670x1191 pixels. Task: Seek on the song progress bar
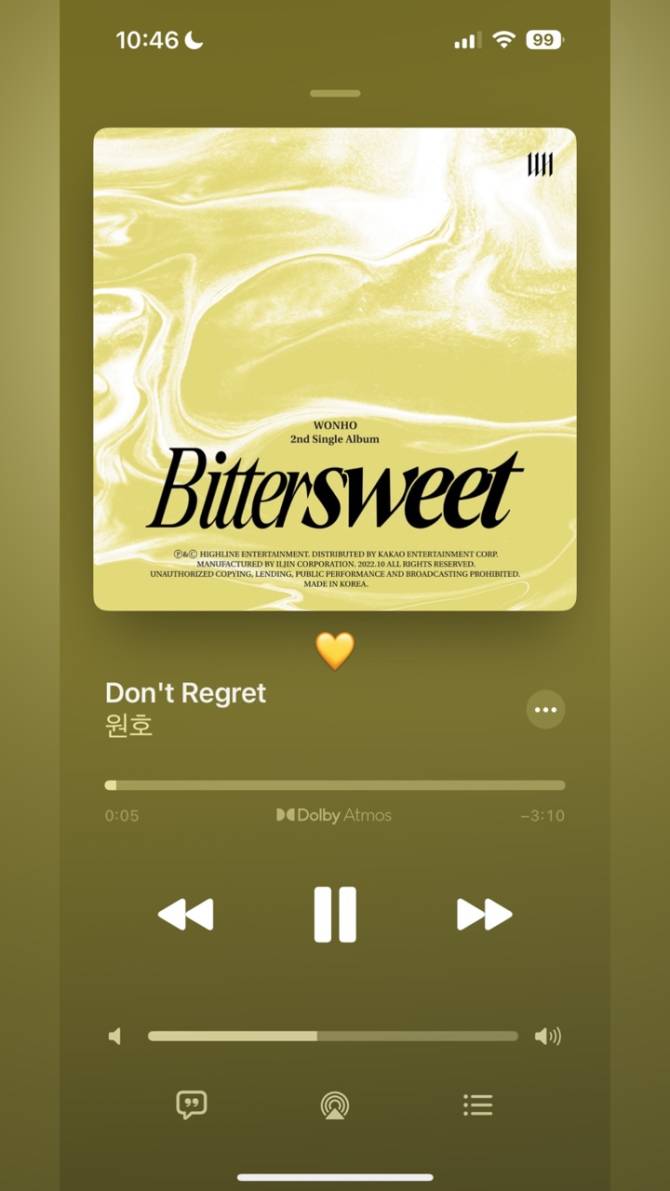pos(335,785)
